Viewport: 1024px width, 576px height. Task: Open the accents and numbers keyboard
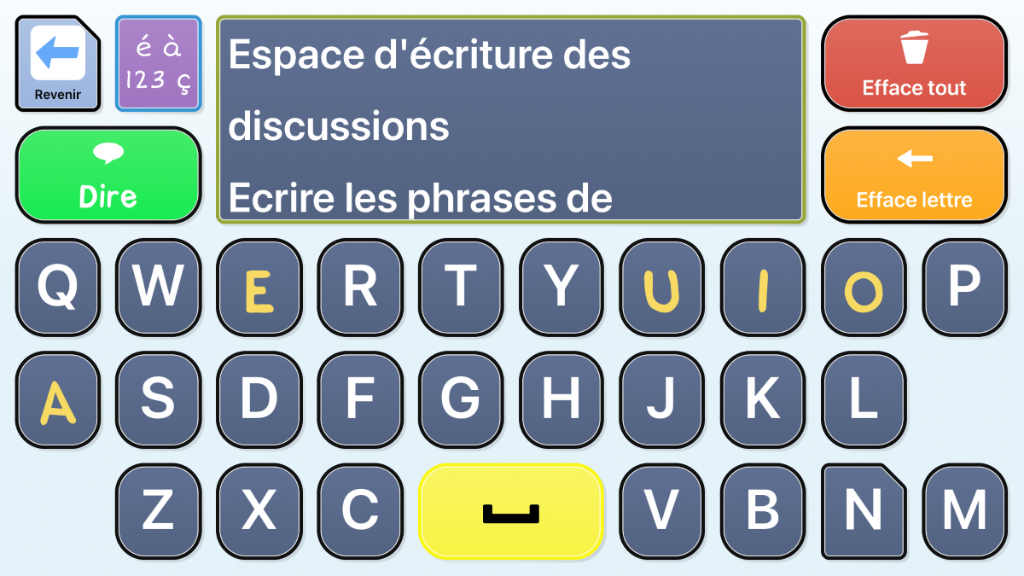coord(158,63)
